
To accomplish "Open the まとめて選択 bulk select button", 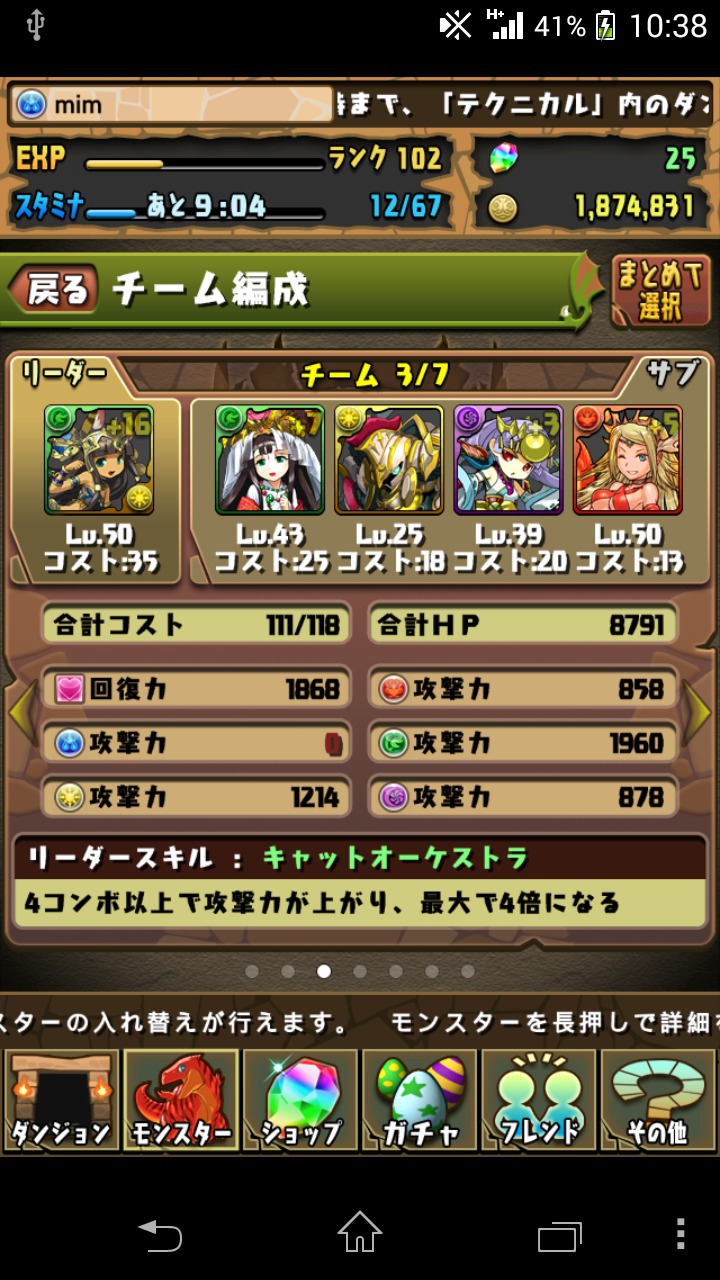I will (660, 291).
